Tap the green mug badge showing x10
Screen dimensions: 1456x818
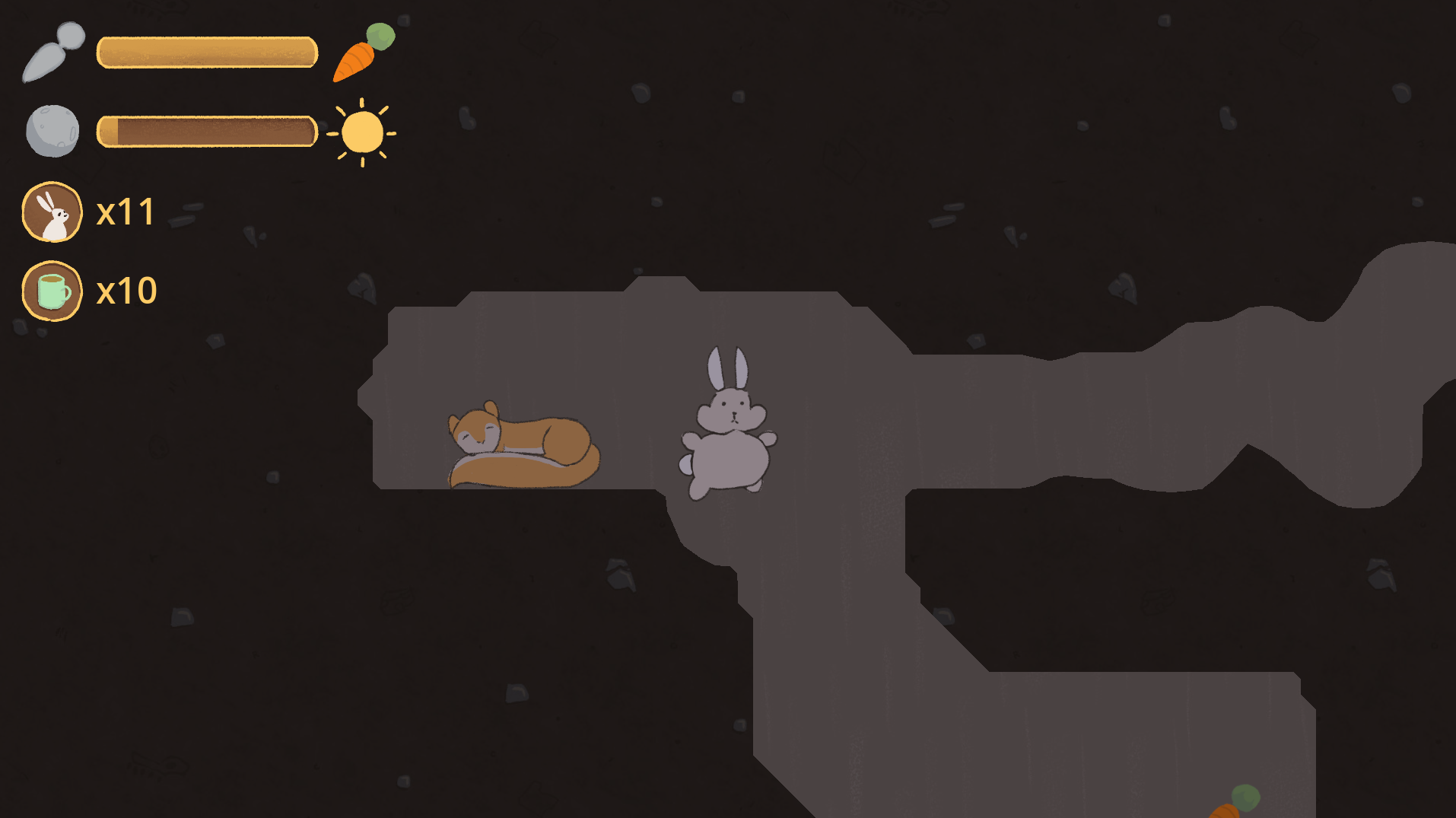pyautogui.click(x=52, y=291)
